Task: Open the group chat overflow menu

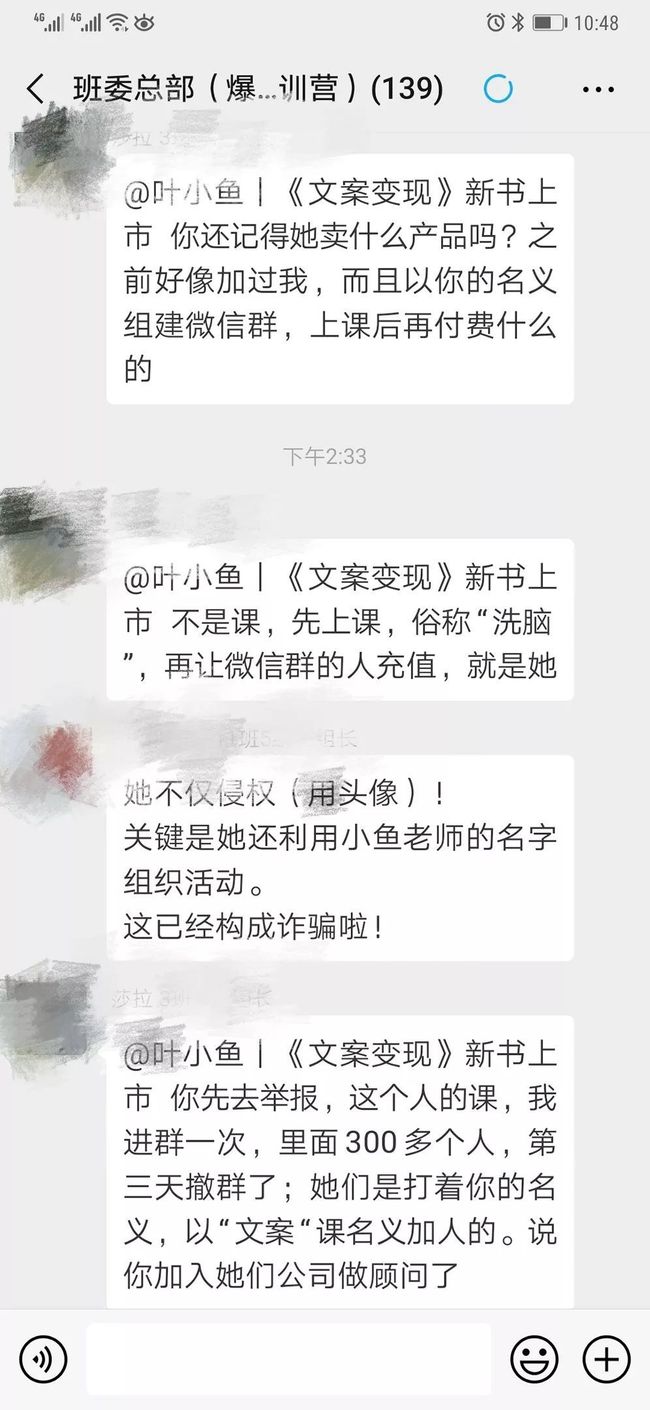Action: coord(598,90)
